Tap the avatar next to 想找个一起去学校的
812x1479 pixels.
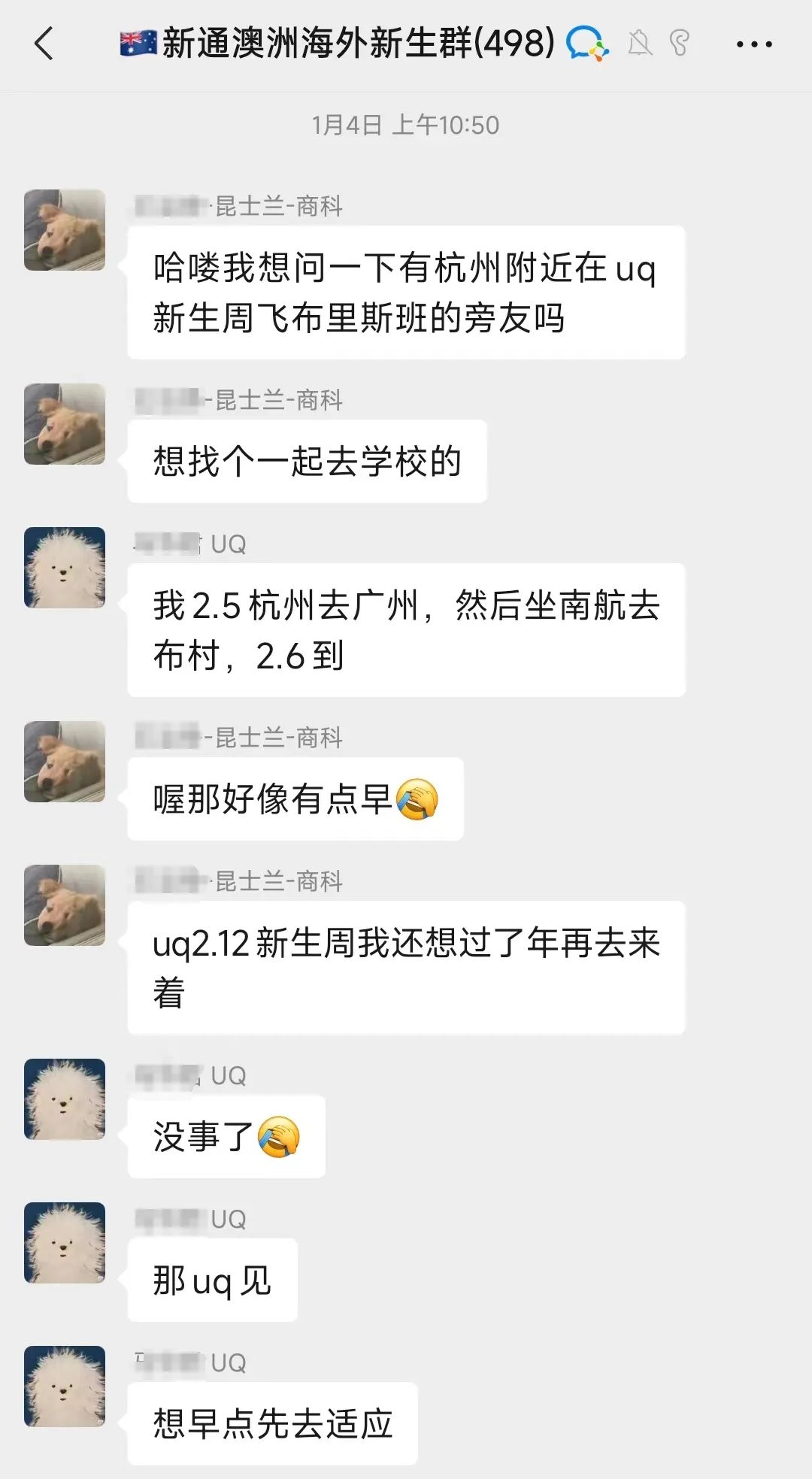click(65, 424)
